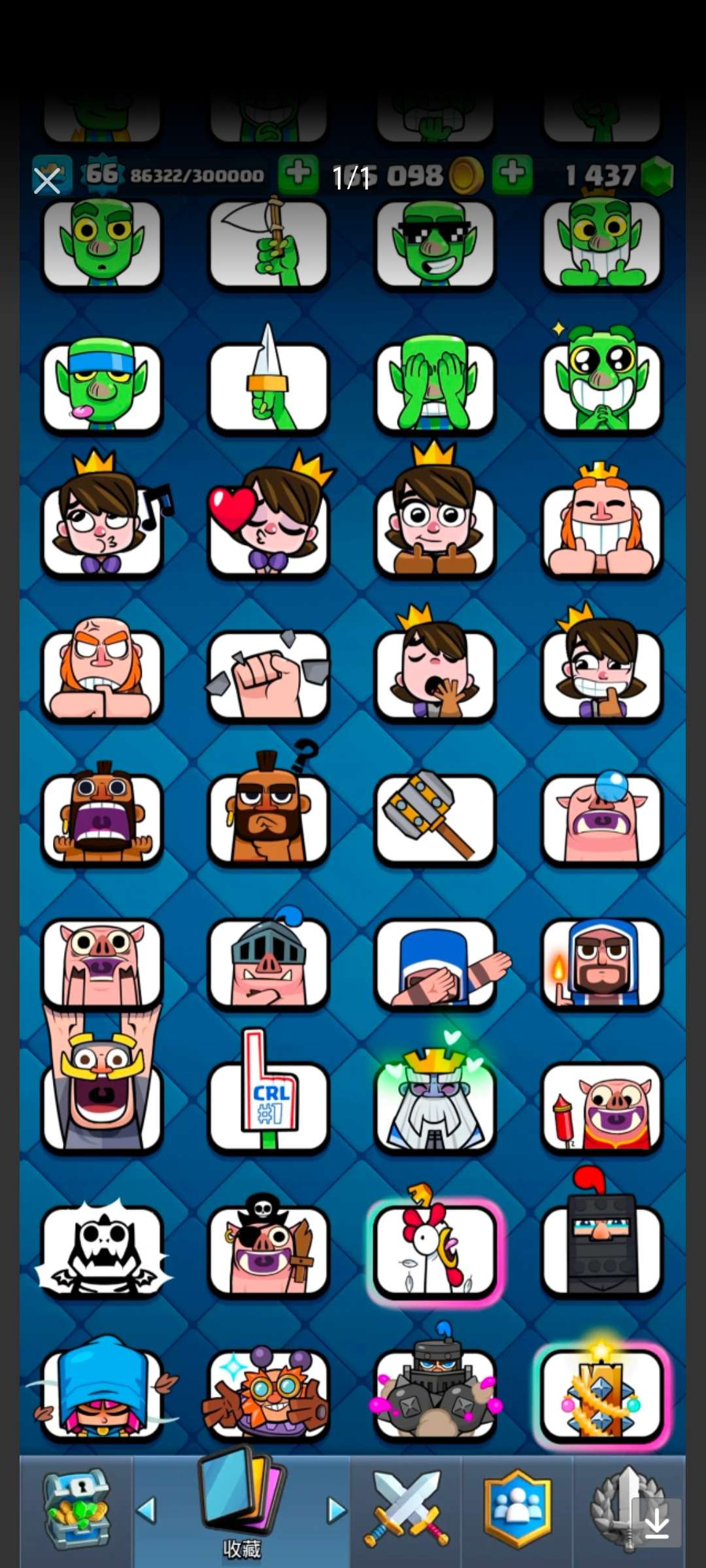Download the image

656,1522
